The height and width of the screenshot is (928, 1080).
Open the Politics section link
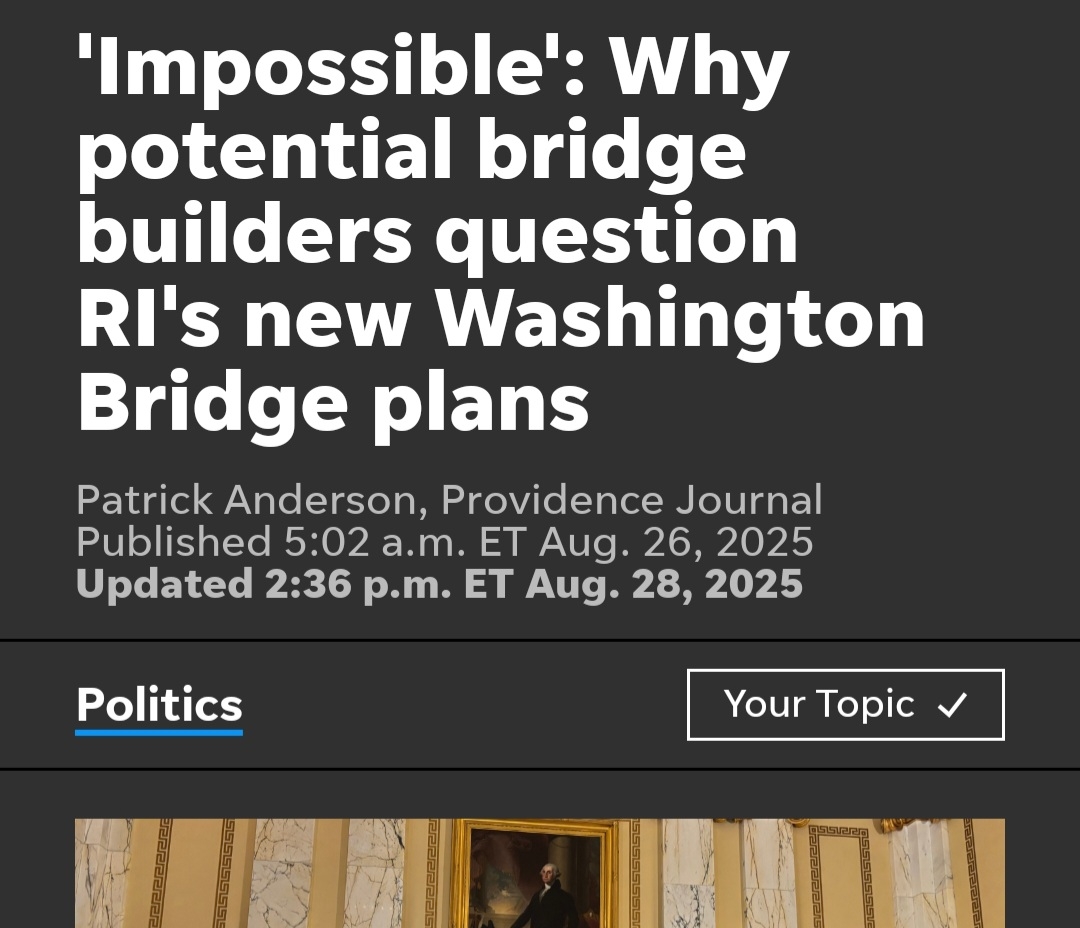159,705
